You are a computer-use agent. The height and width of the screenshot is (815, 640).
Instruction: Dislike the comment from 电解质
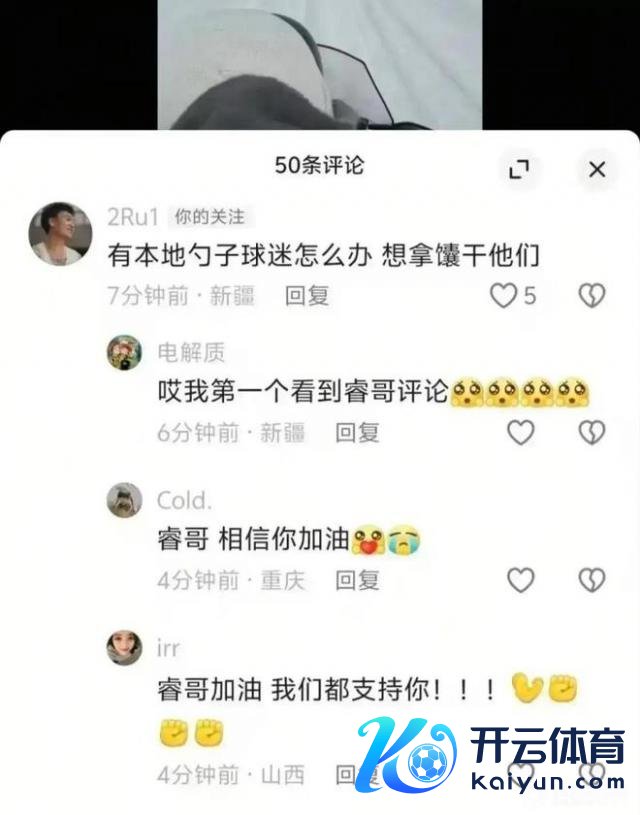click(x=592, y=432)
